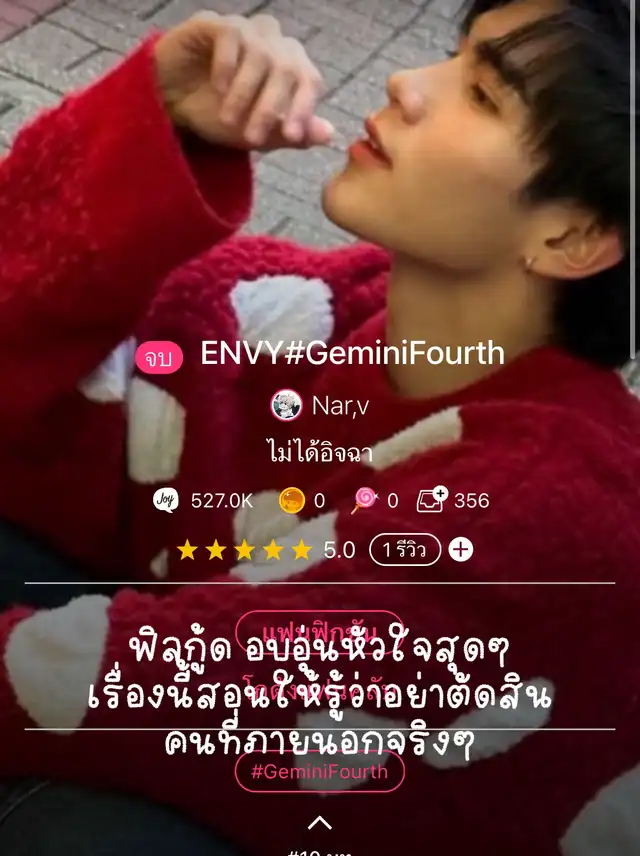Add a review with the plus icon

(x=460, y=549)
